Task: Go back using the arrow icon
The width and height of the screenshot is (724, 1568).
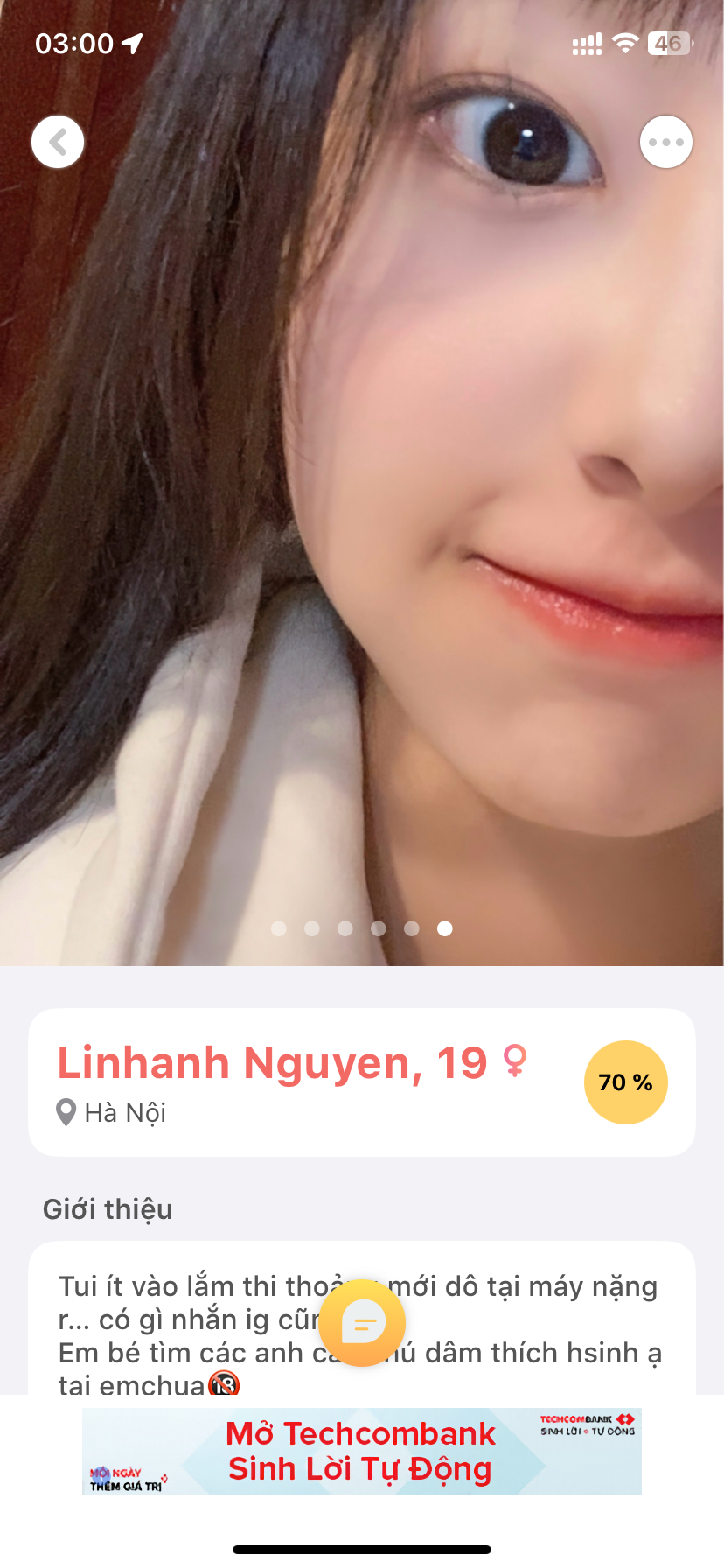Action: pyautogui.click(x=58, y=142)
